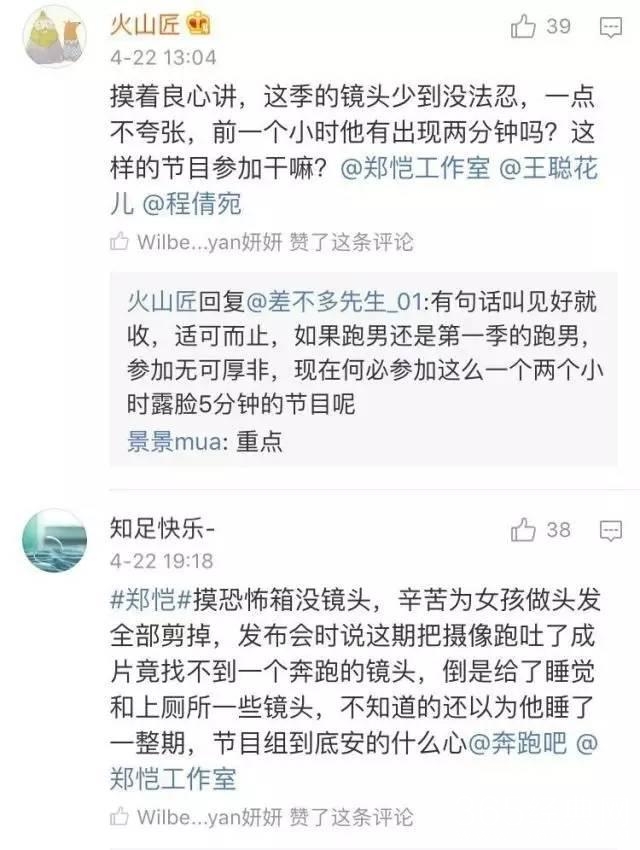Like 知足快乐-'s comment with 38 likes
This screenshot has width=640, height=850.
tap(524, 530)
